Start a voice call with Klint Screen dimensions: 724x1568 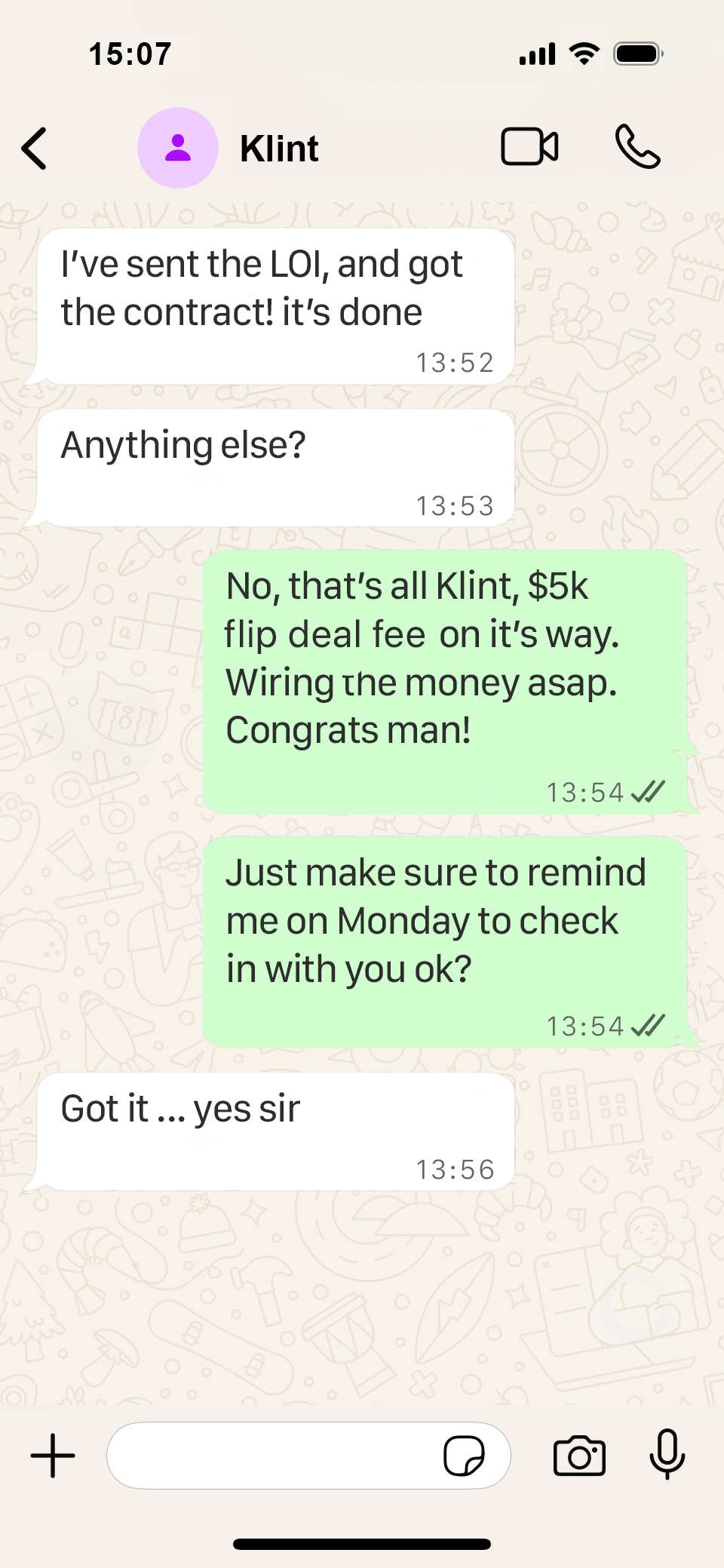pos(638,146)
